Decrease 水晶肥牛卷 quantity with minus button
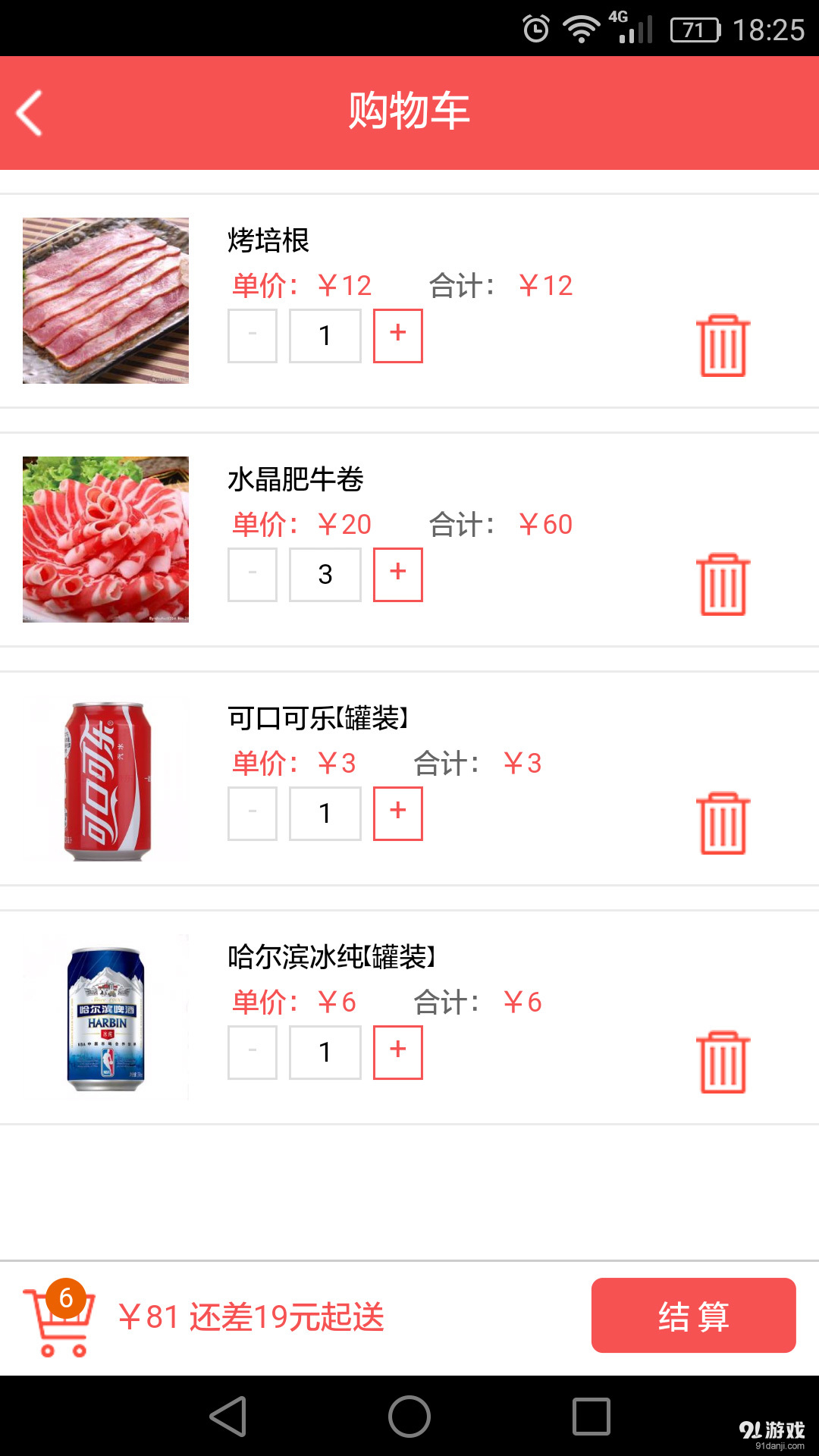This screenshot has height=1456, width=819. click(252, 574)
